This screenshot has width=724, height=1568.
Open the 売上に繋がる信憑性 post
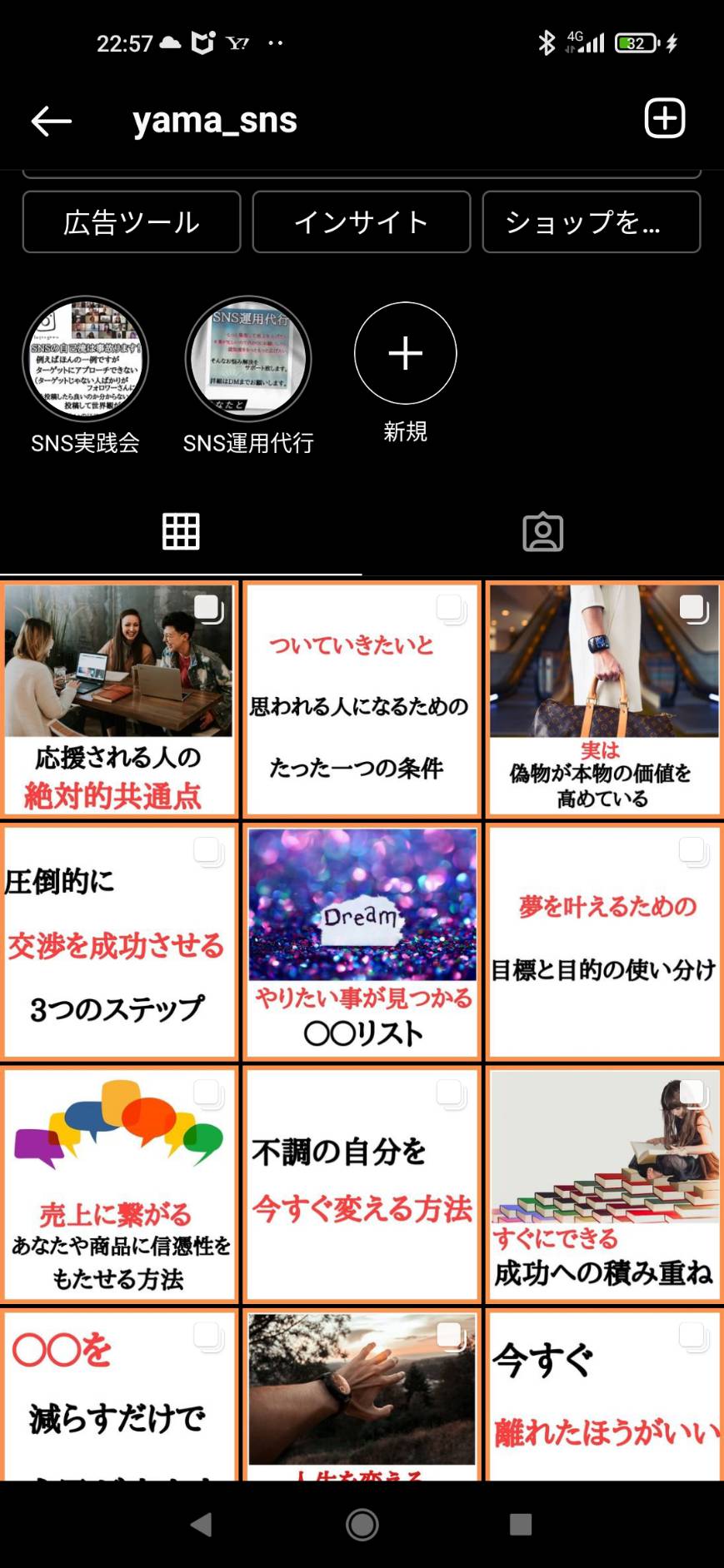pyautogui.click(x=119, y=1184)
